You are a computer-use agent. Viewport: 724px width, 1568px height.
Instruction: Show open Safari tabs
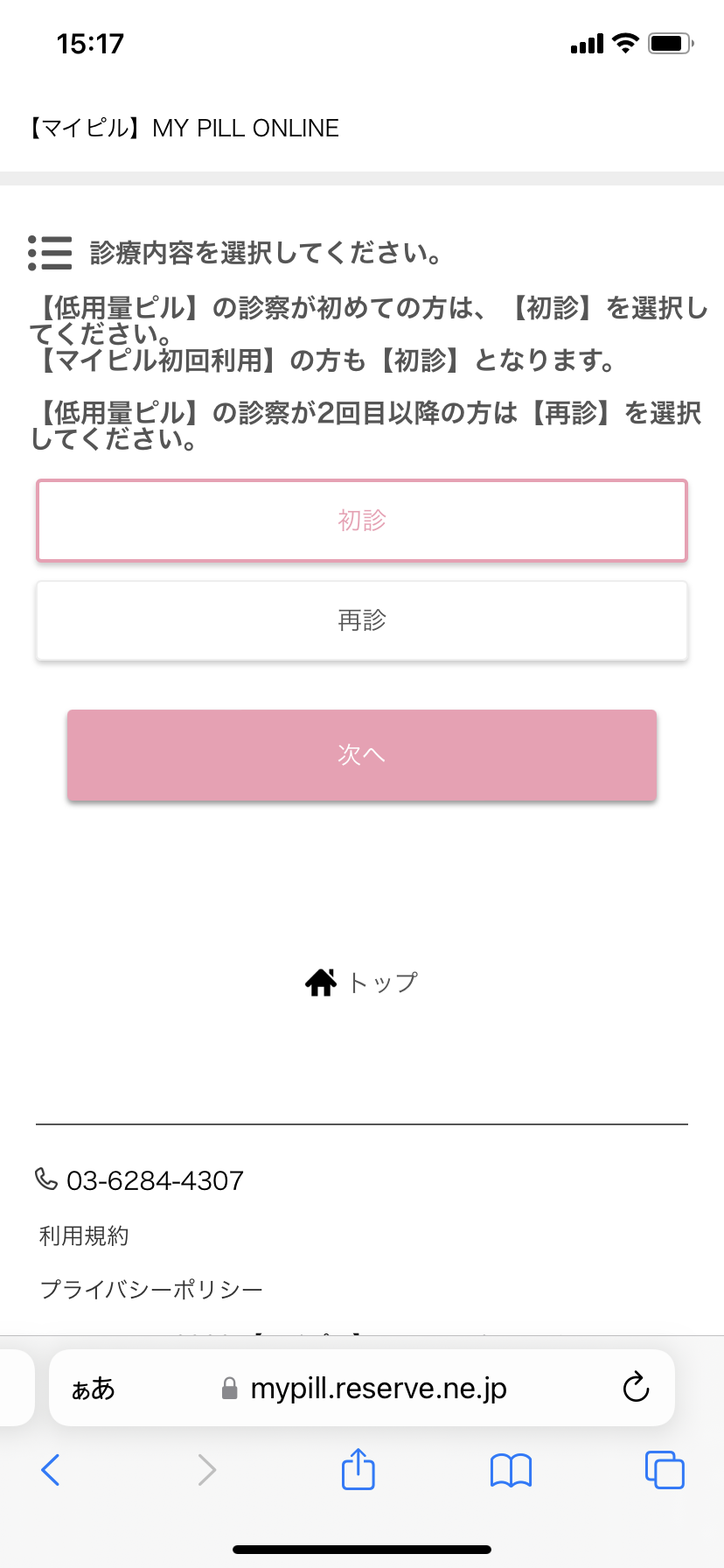(x=665, y=1470)
